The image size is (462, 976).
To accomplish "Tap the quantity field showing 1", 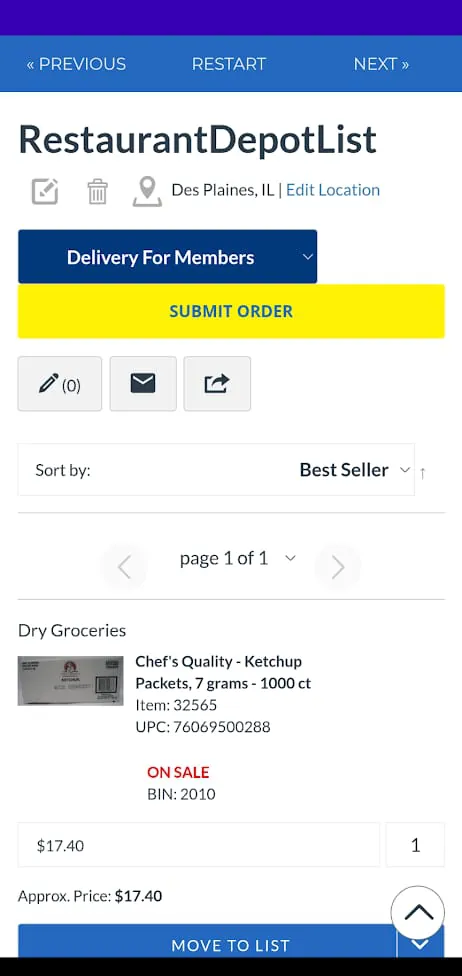I will coord(415,845).
